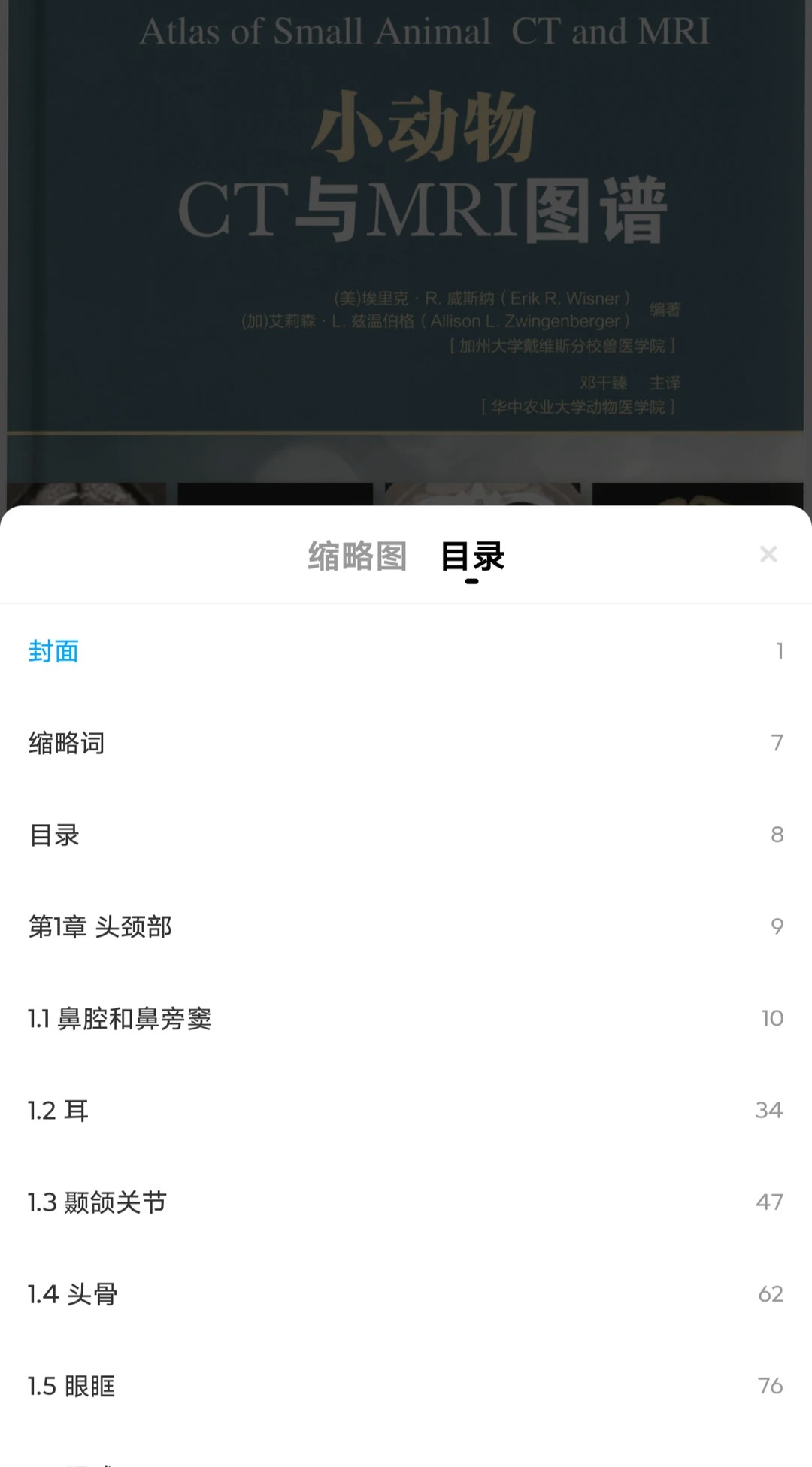Select the 目录 tab
The width and height of the screenshot is (812, 1467).
472,556
